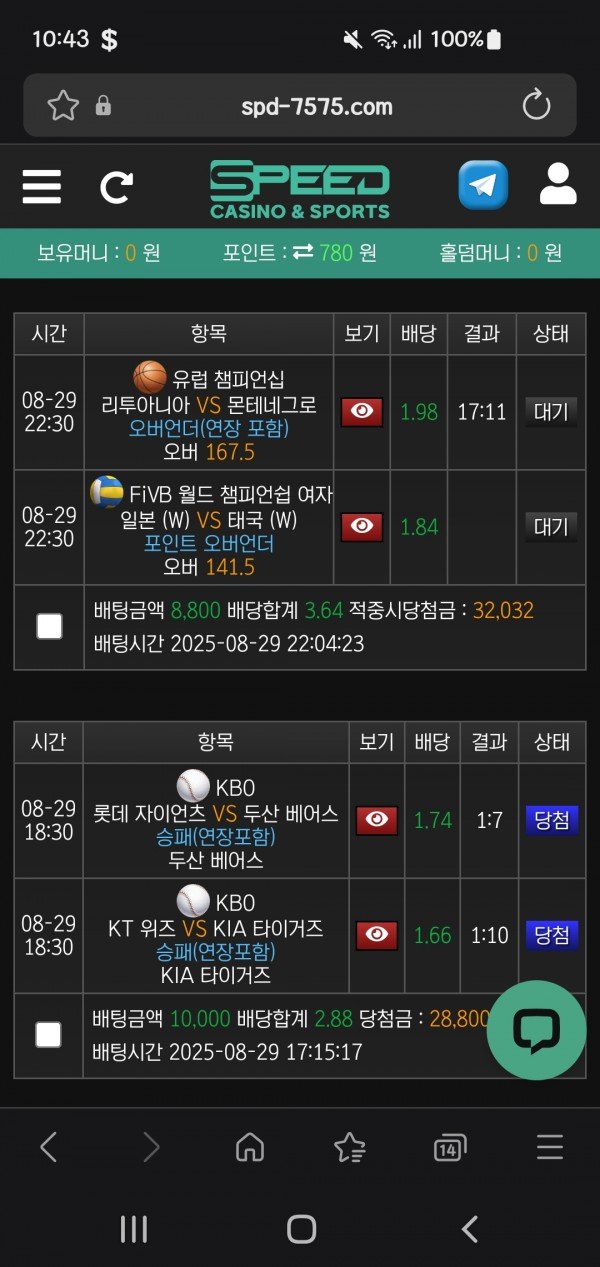This screenshot has width=600, height=1267.
Task: Check the box for the 10,000 bet slip
Action: (x=48, y=1035)
